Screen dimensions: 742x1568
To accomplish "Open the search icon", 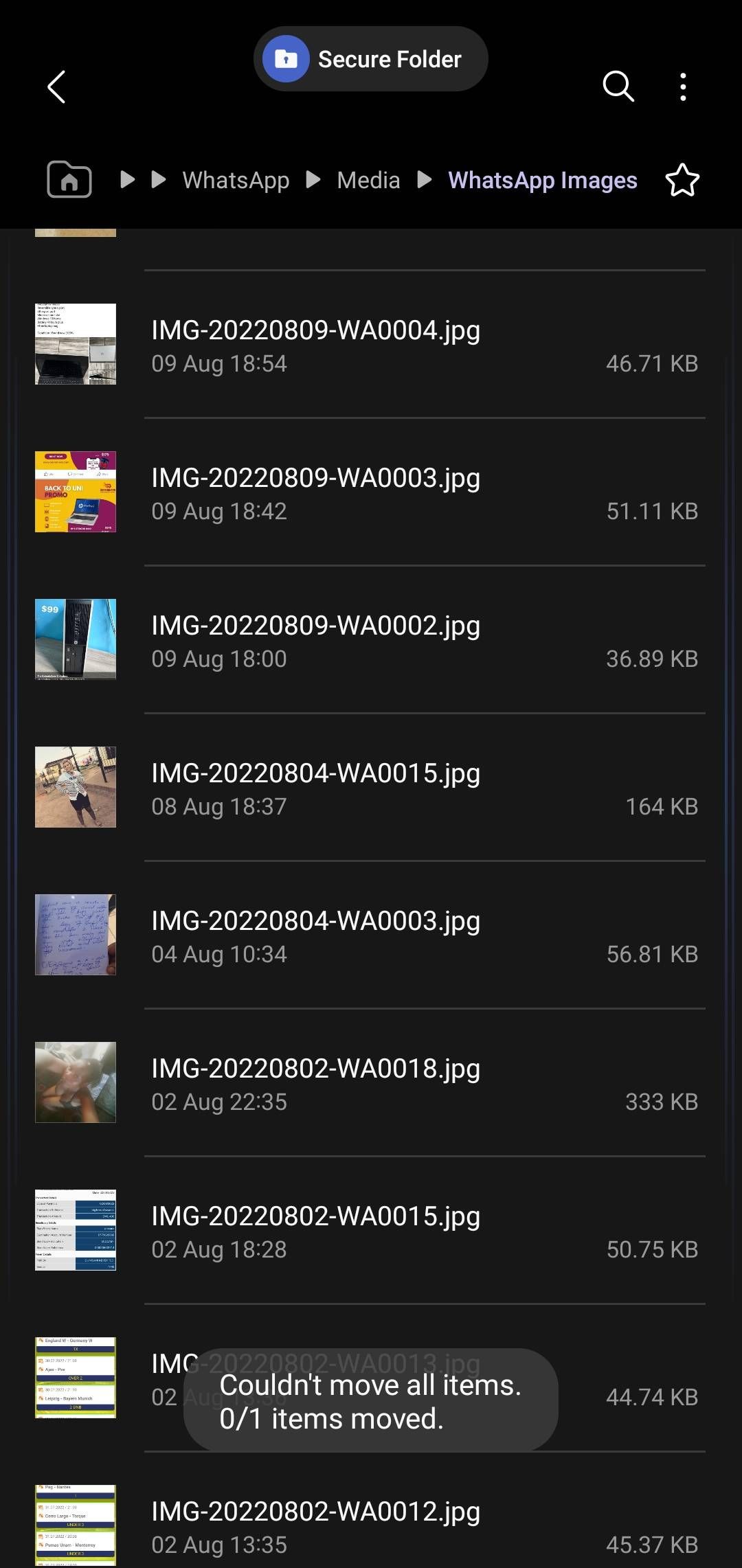I will click(x=618, y=87).
